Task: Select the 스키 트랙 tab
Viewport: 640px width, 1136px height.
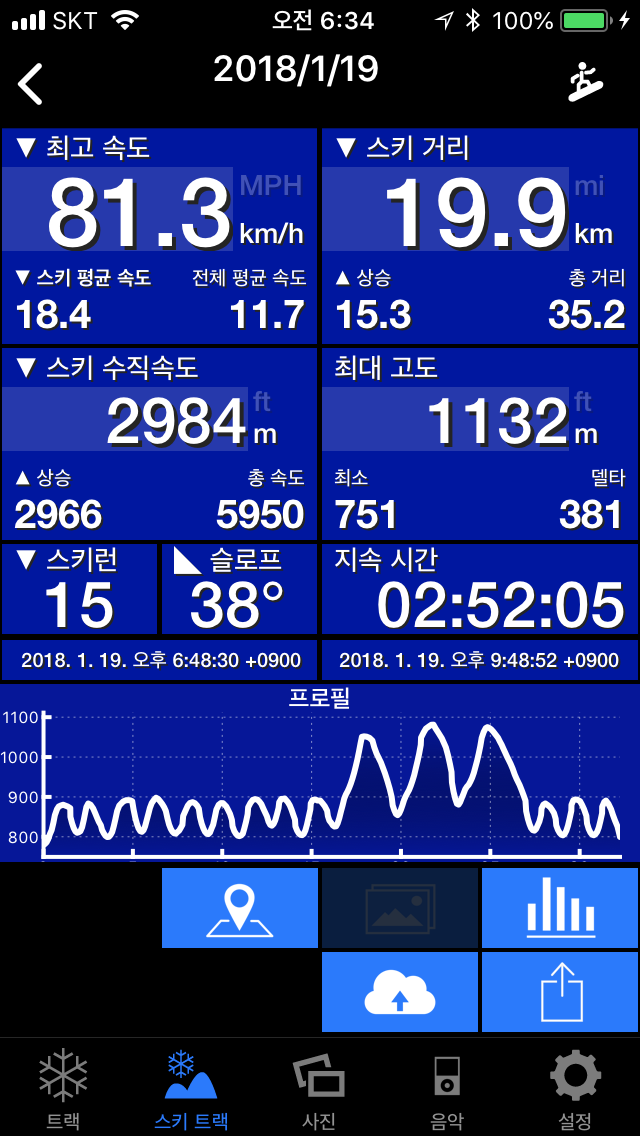Action: (191, 1088)
